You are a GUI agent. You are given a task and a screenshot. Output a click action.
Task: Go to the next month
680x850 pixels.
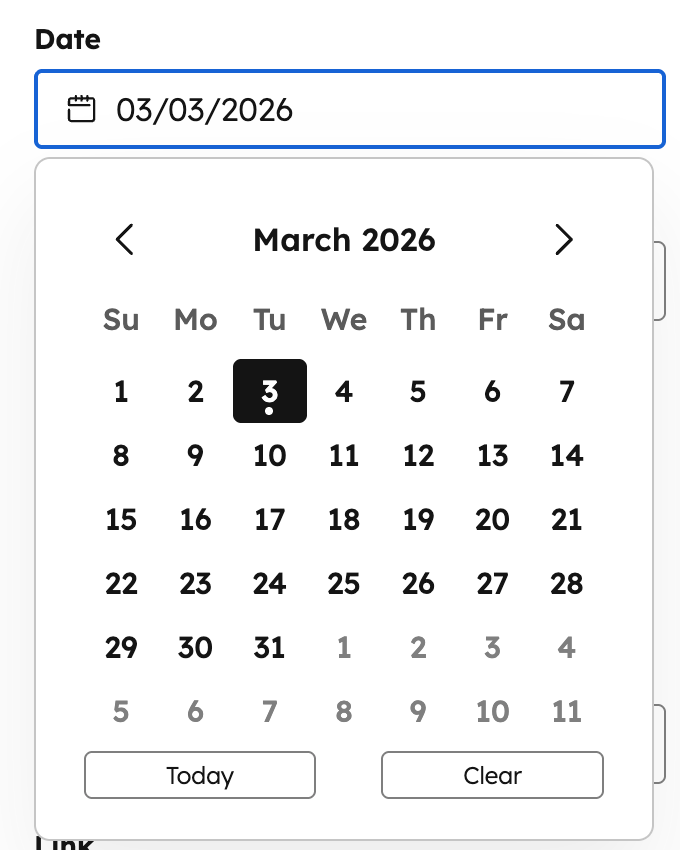click(x=564, y=240)
